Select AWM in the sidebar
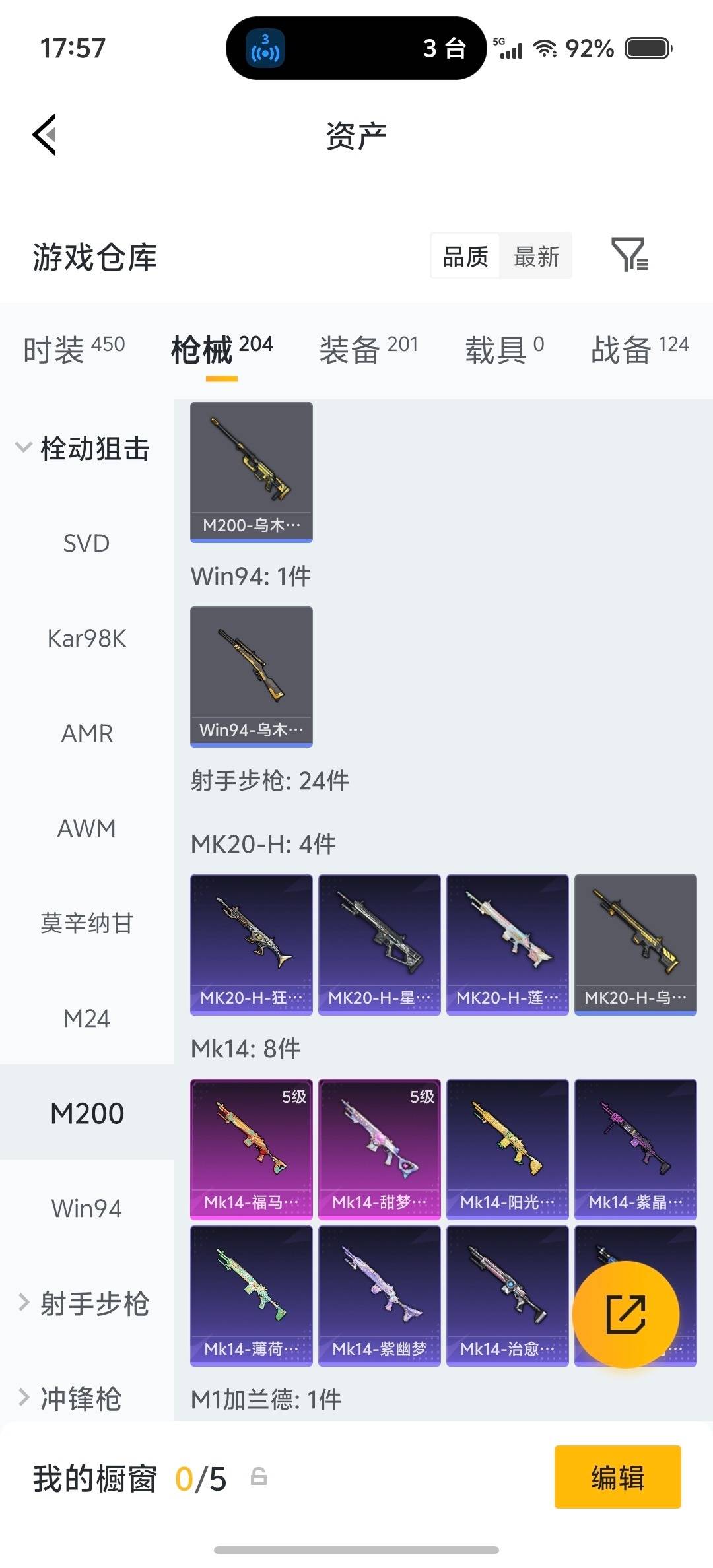This screenshot has height=1568, width=713. coord(88,828)
